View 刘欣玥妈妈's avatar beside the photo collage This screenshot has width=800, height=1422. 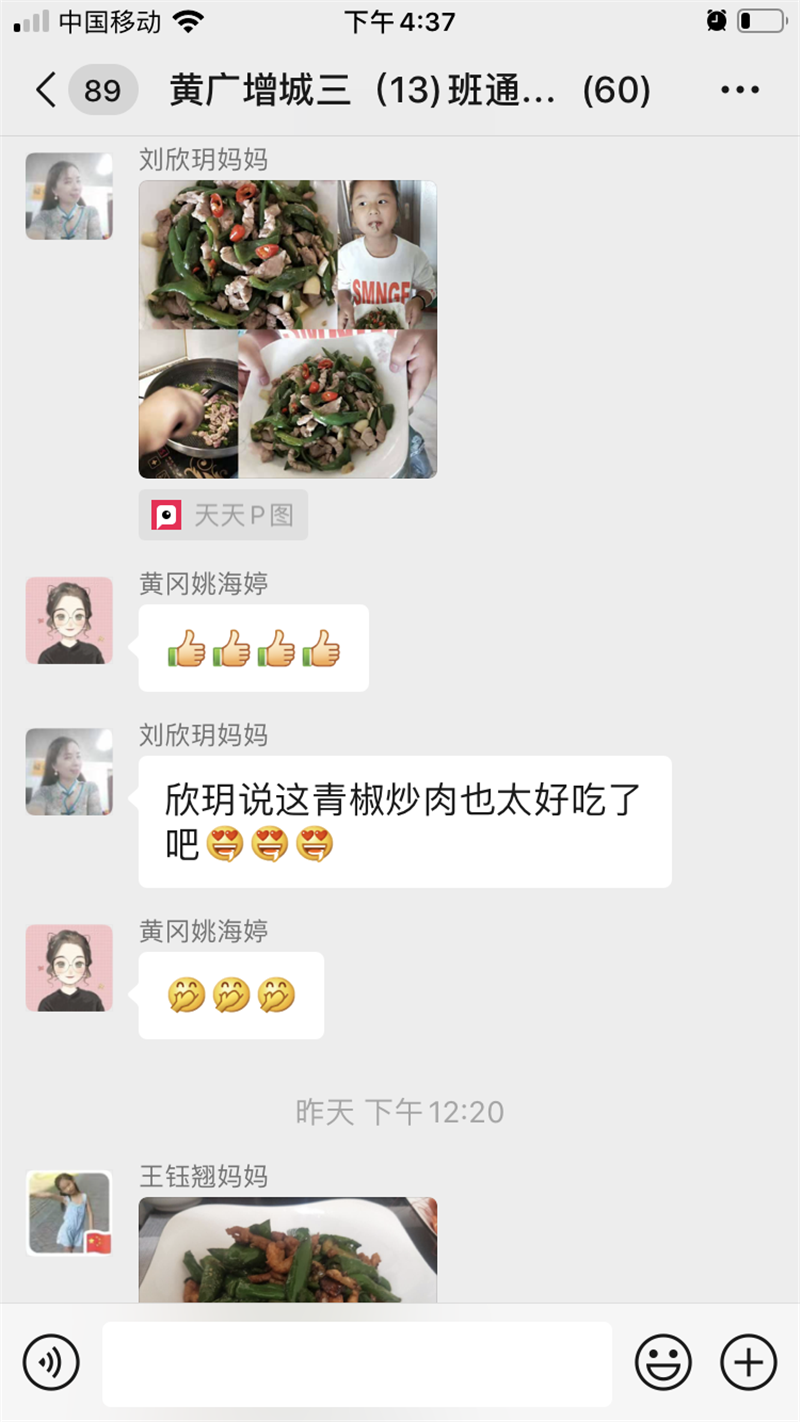click(69, 196)
